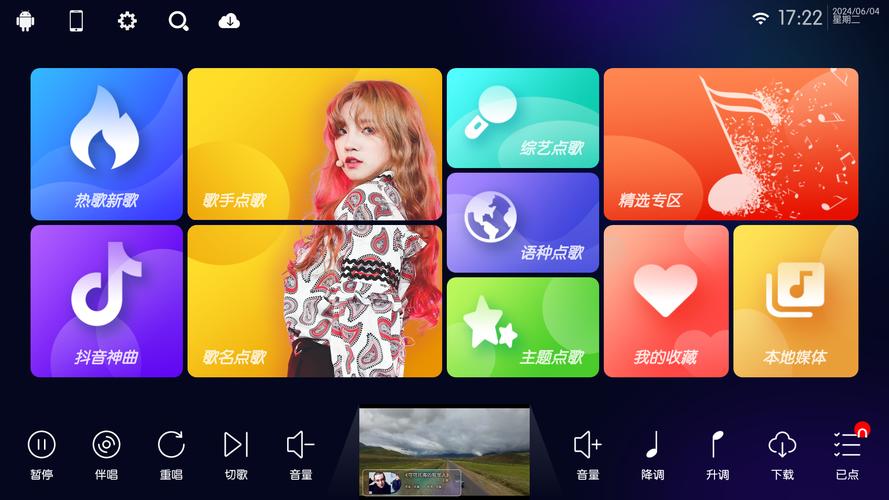Open 我的收藏 favorites
The width and height of the screenshot is (889, 500).
(665, 301)
